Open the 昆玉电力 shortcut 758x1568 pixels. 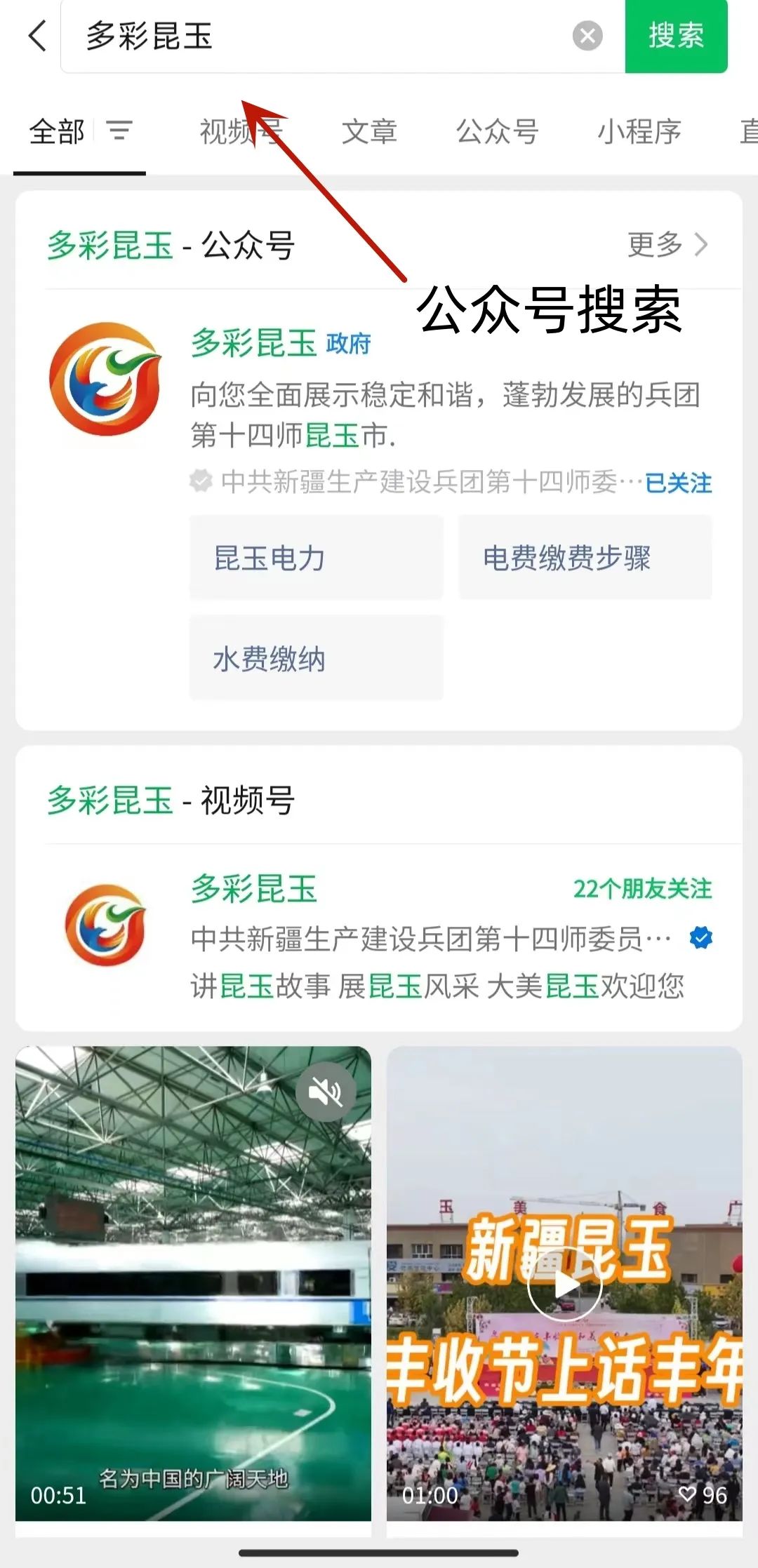point(316,558)
